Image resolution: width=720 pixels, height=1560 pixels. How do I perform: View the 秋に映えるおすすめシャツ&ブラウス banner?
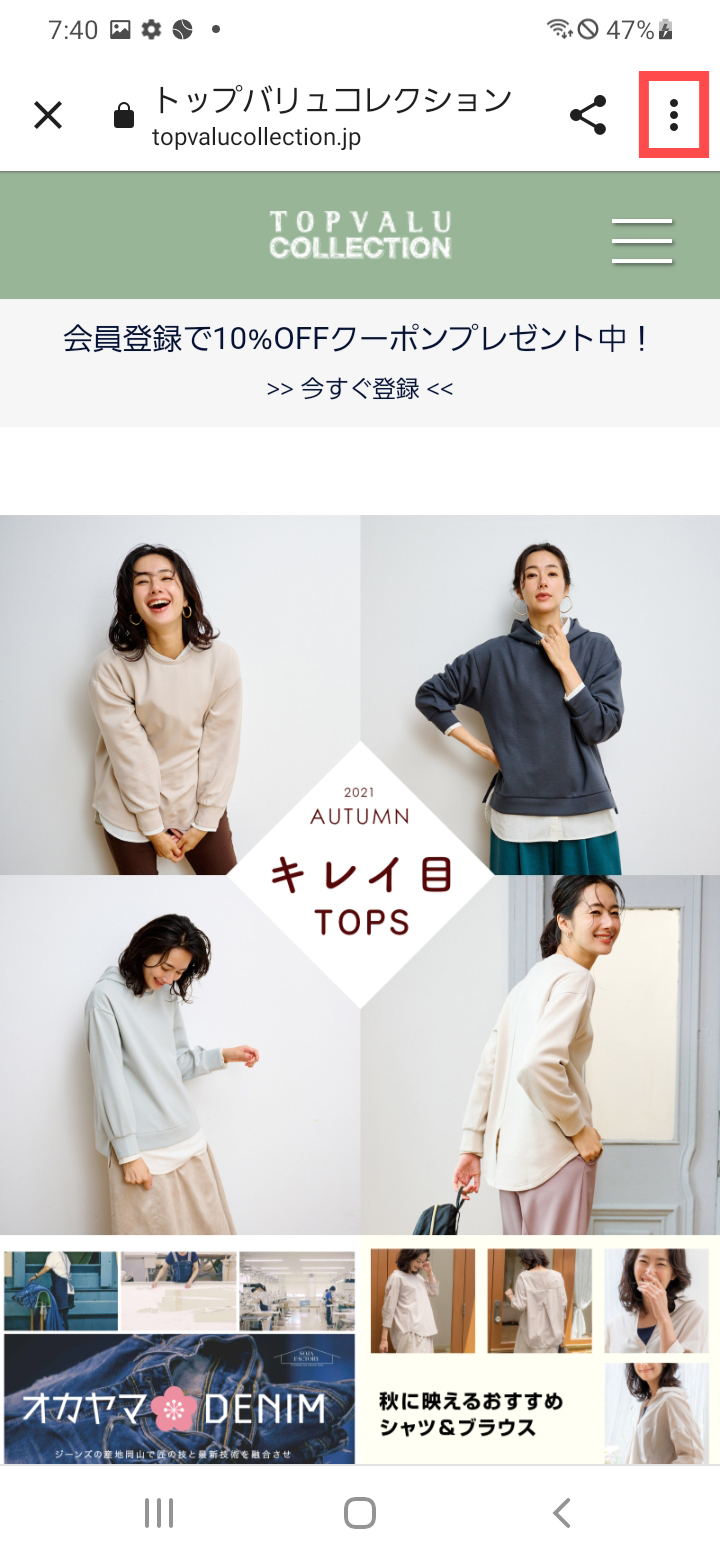540,1352
